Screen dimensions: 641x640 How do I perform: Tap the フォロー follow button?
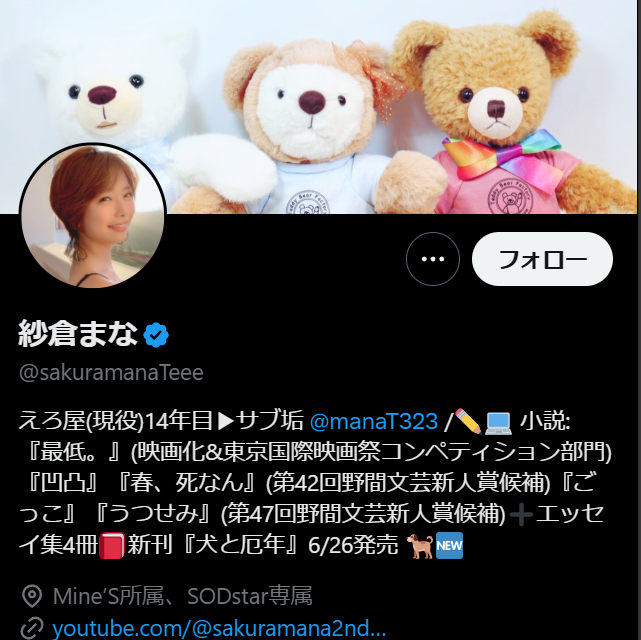[541, 259]
